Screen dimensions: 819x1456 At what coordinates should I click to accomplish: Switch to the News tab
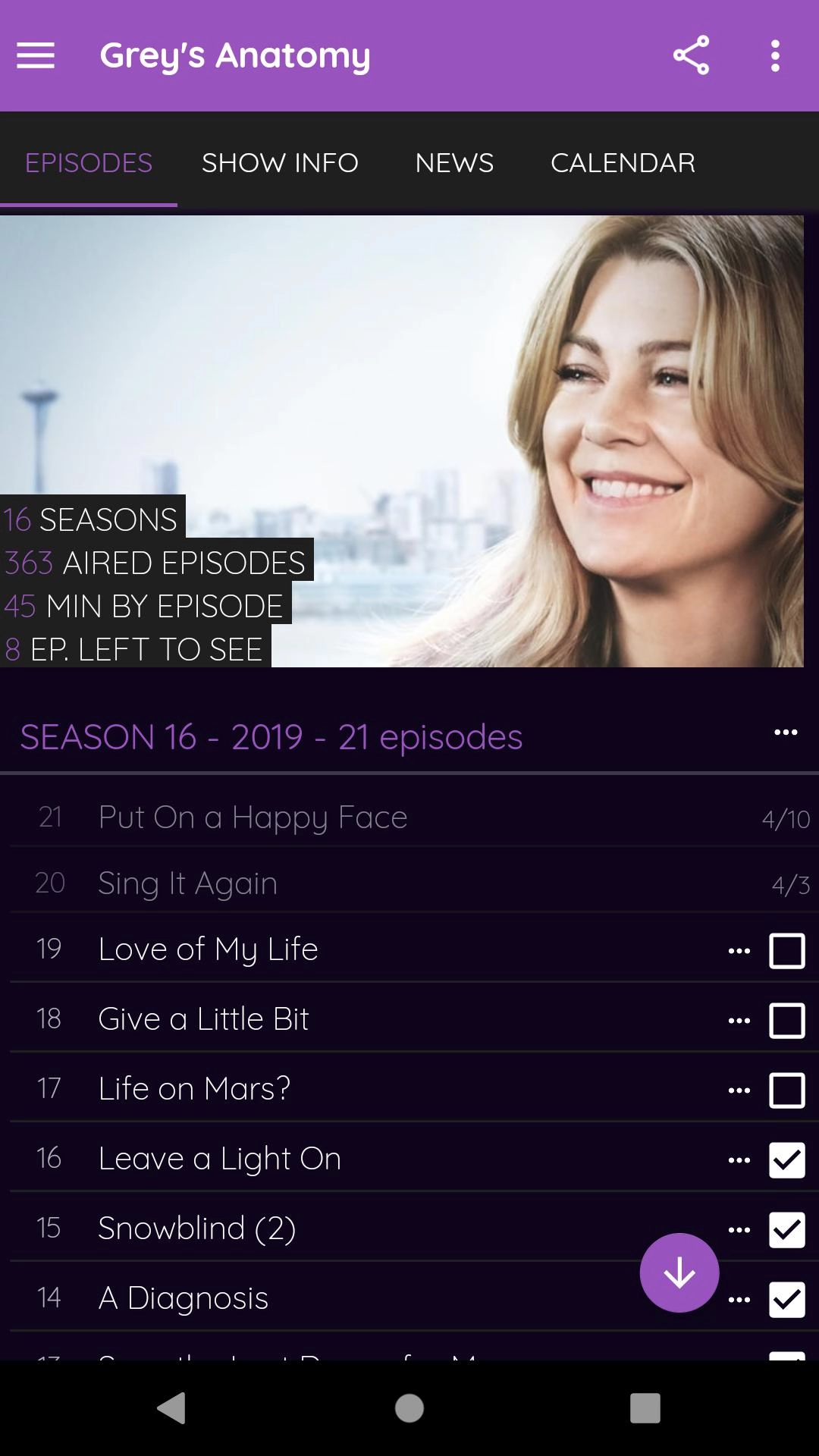pyautogui.click(x=454, y=162)
